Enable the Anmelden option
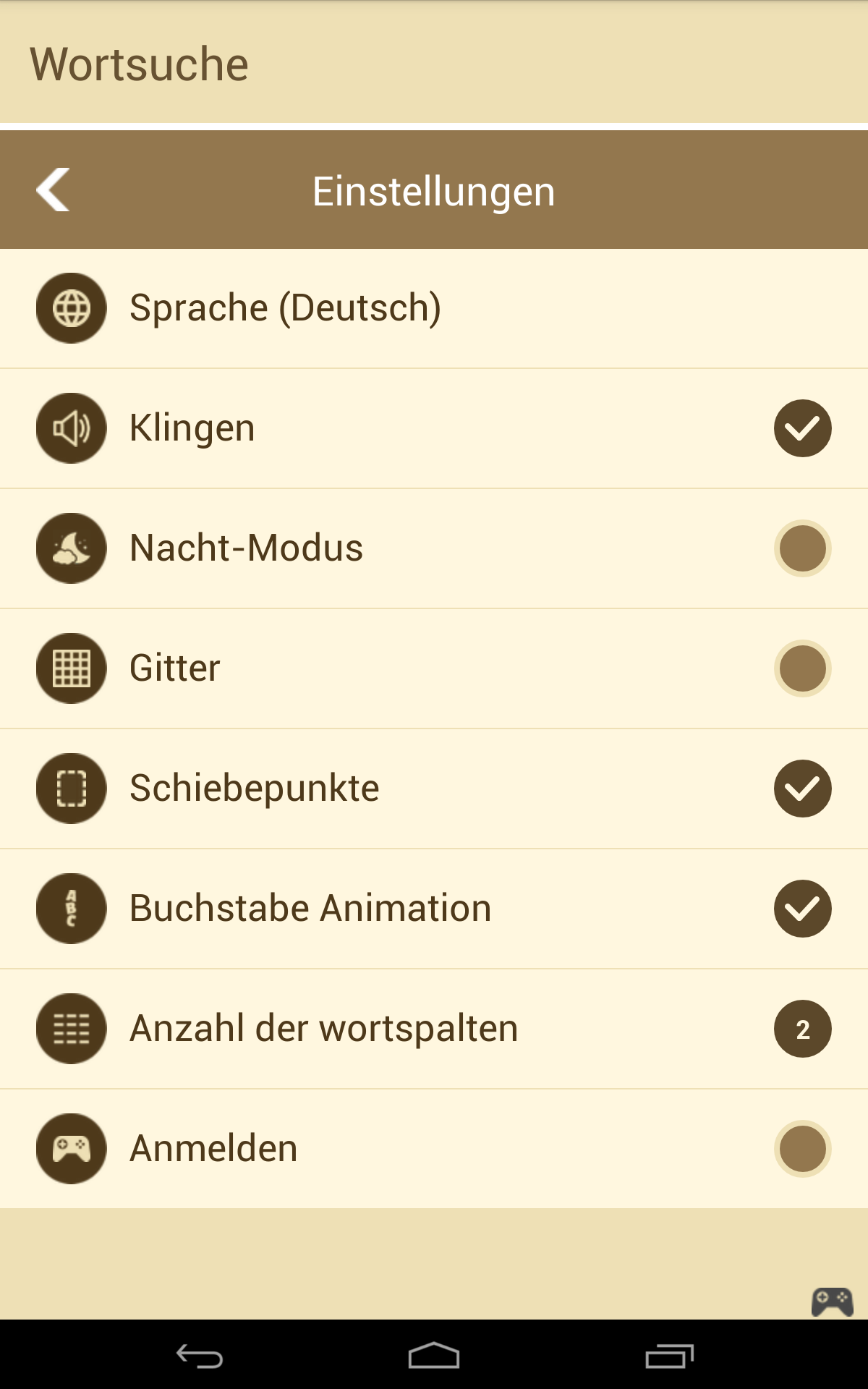Viewport: 868px width, 1389px height. click(802, 1149)
